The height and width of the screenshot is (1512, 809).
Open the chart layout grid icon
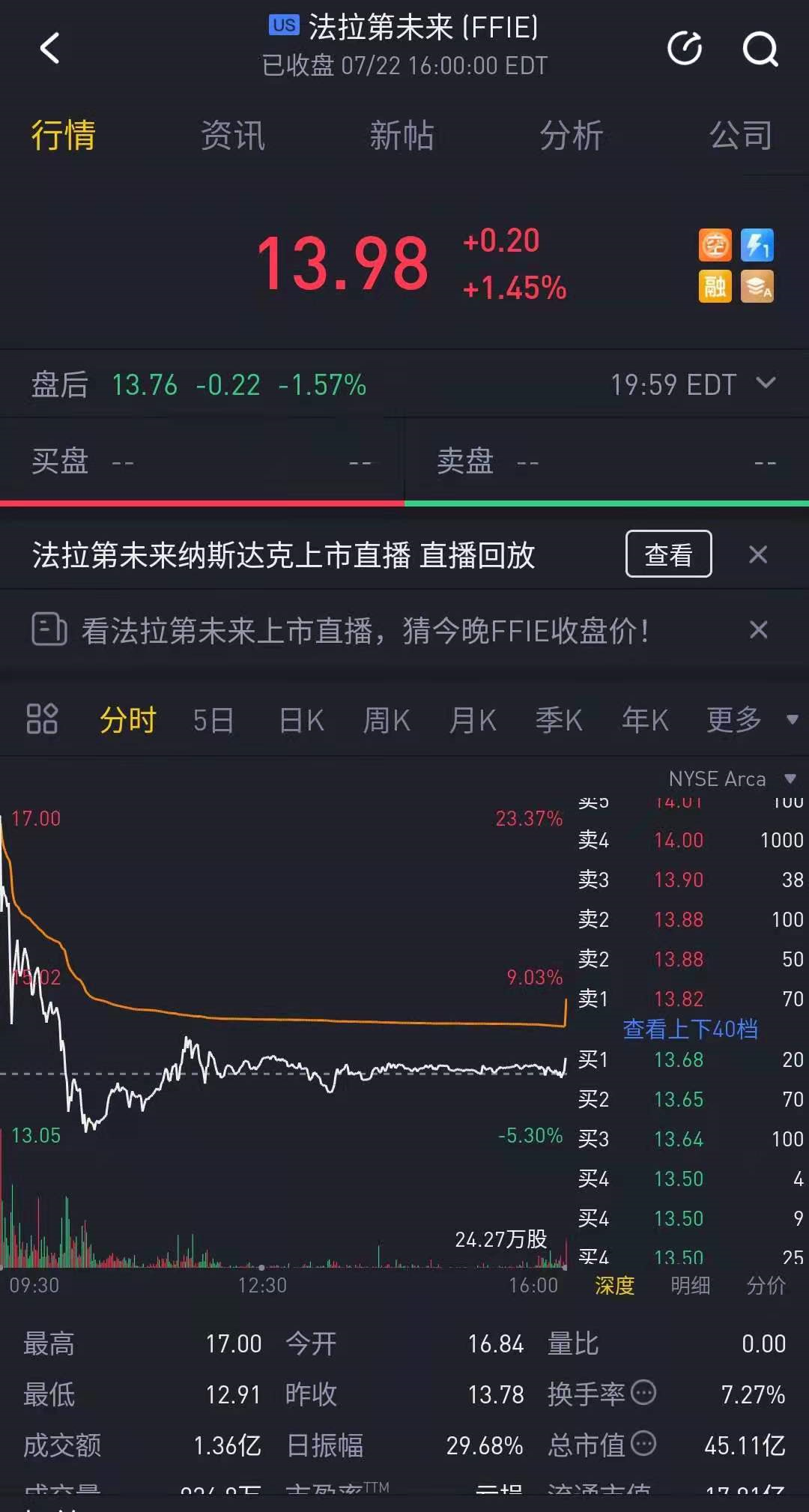point(42,719)
